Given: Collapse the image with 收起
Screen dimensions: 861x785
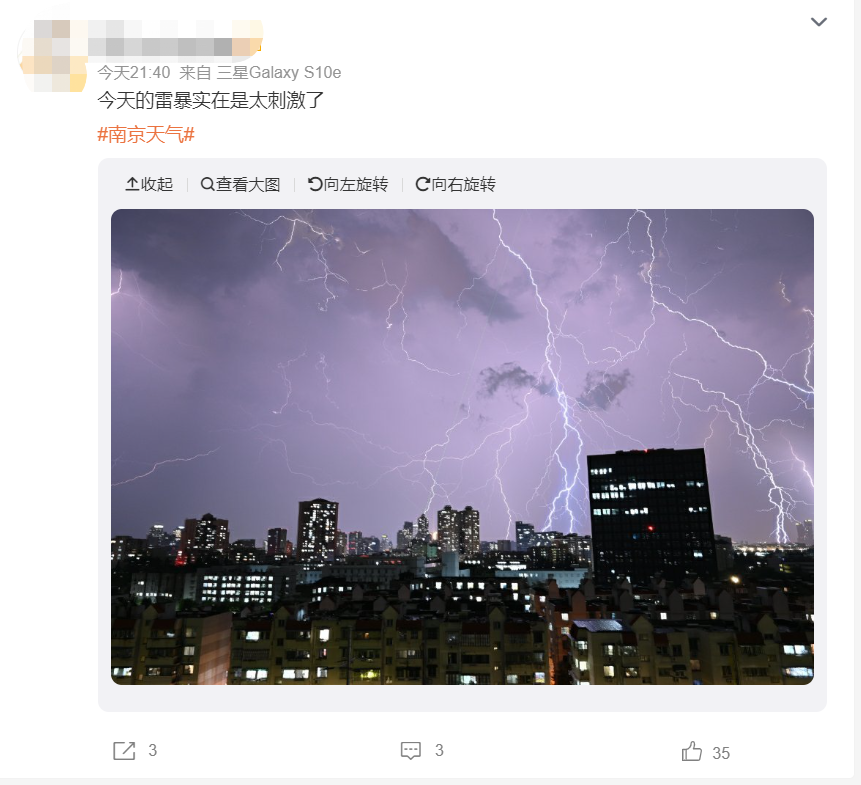Looking at the screenshot, I should pyautogui.click(x=149, y=184).
